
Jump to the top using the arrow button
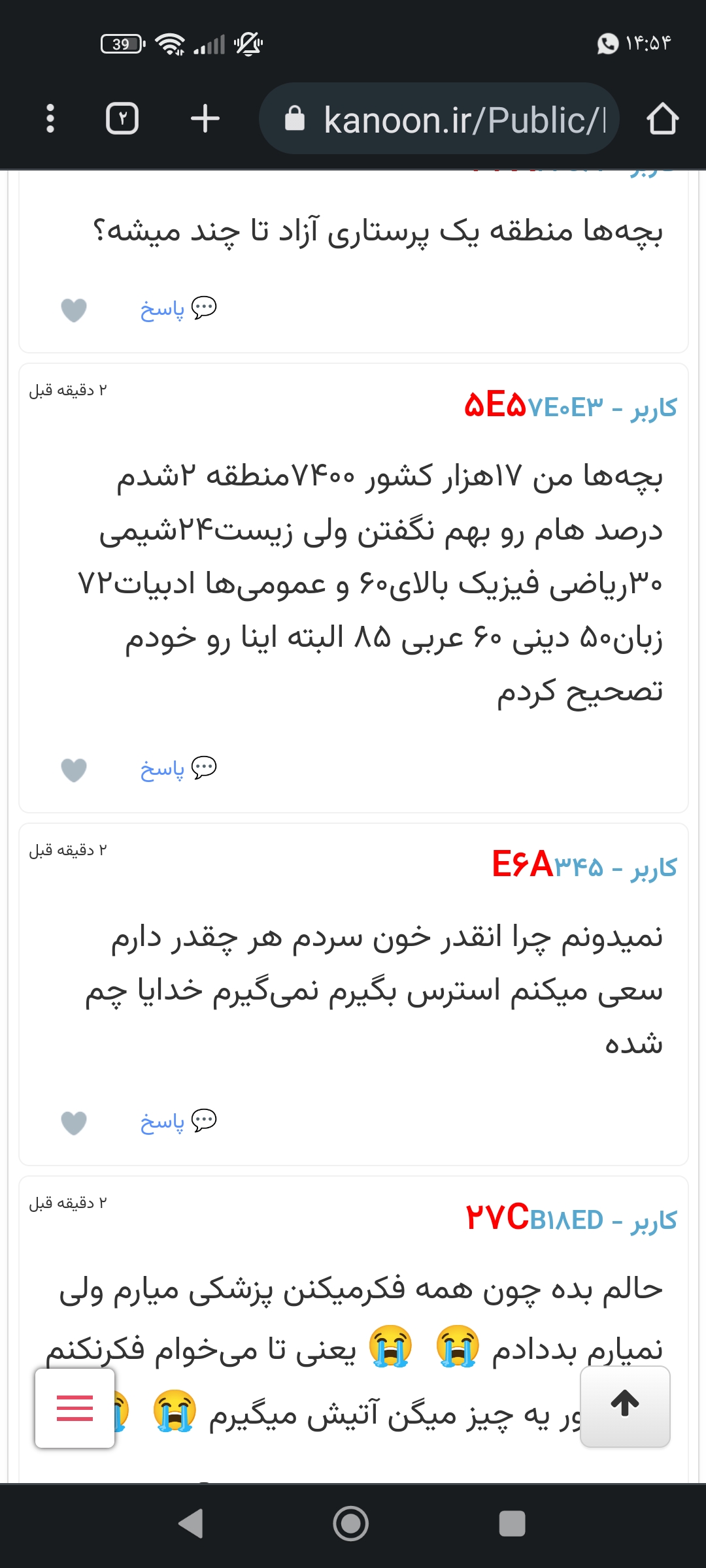tap(625, 1406)
